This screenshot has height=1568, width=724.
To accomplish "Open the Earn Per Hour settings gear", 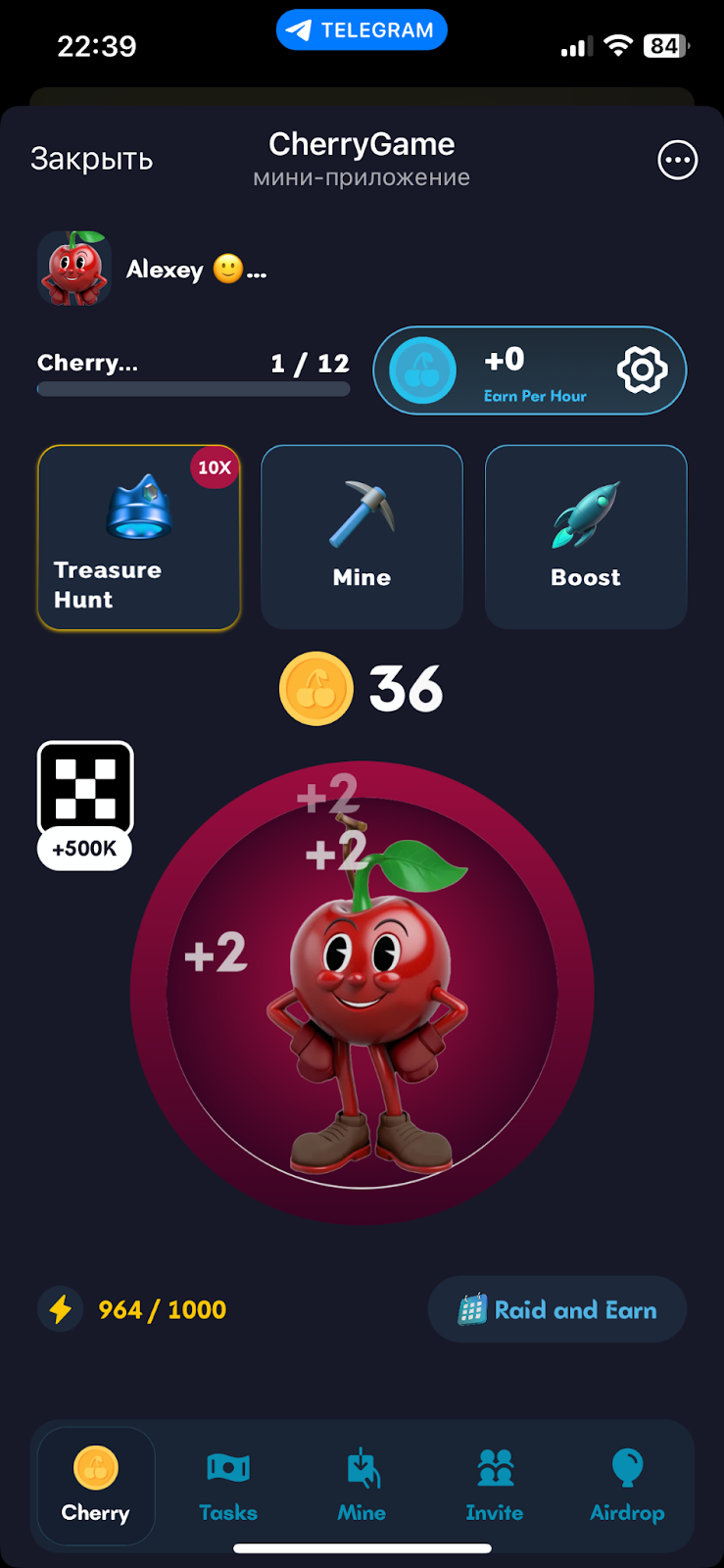I will point(642,370).
